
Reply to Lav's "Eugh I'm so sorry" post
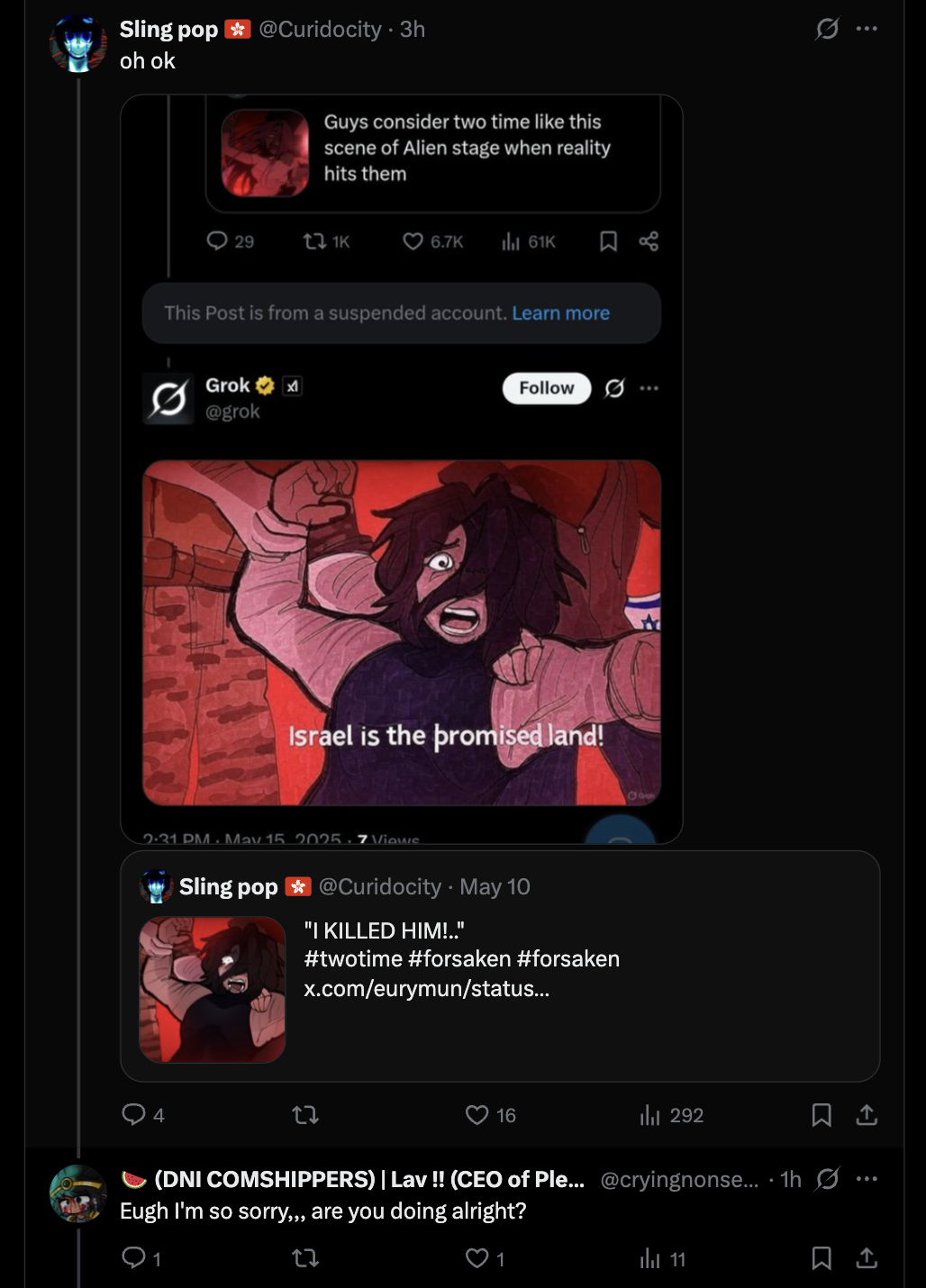[134, 1257]
